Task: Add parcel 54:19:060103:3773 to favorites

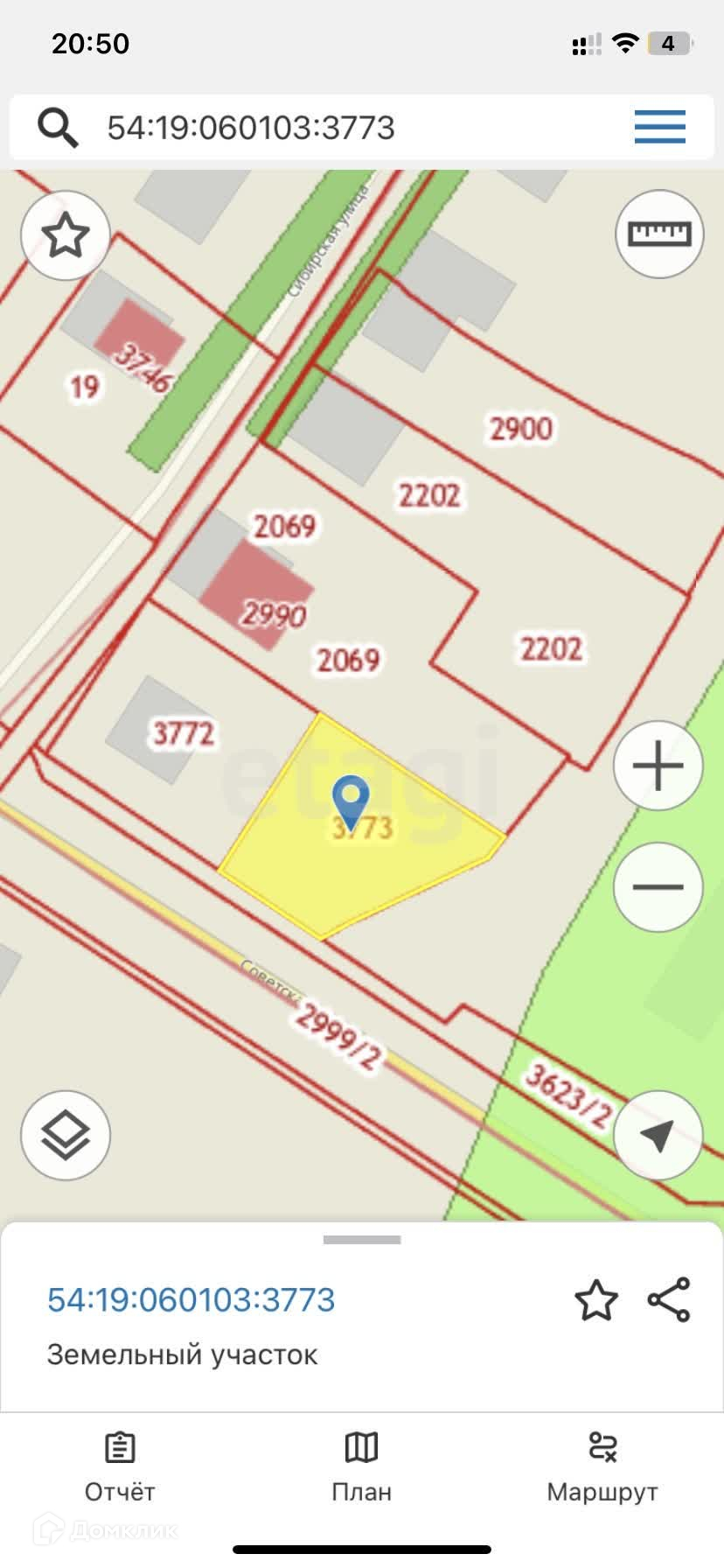Action: [596, 1300]
